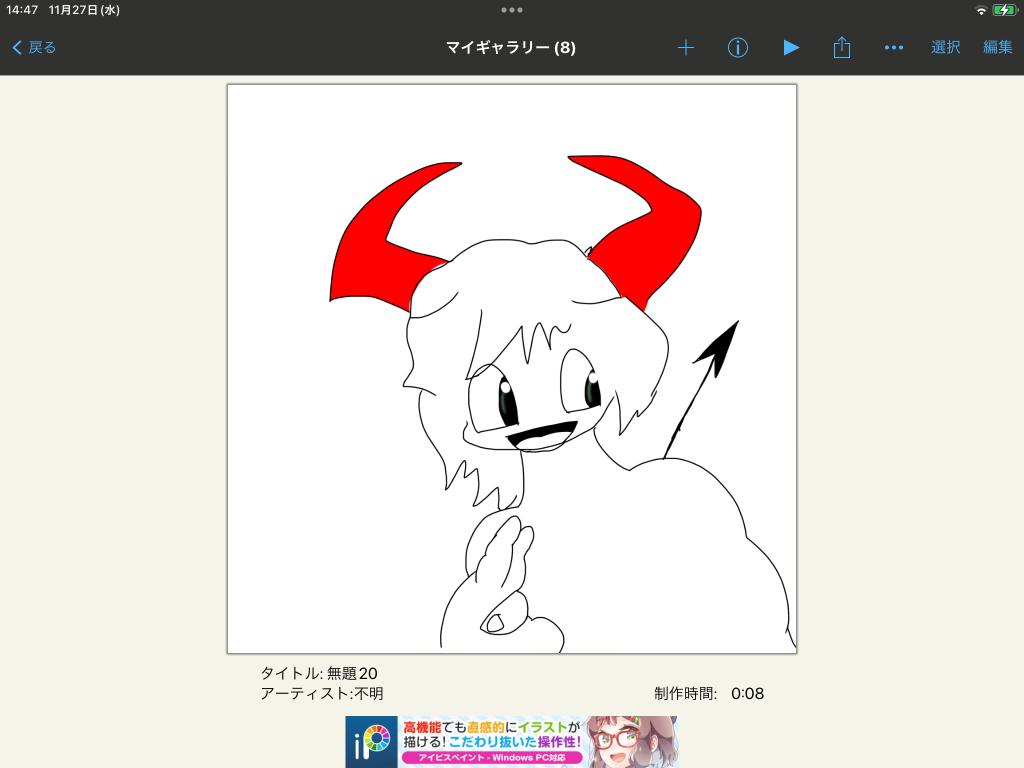This screenshot has height=768, width=1024.
Task: Share this artwork
Action: click(x=842, y=47)
